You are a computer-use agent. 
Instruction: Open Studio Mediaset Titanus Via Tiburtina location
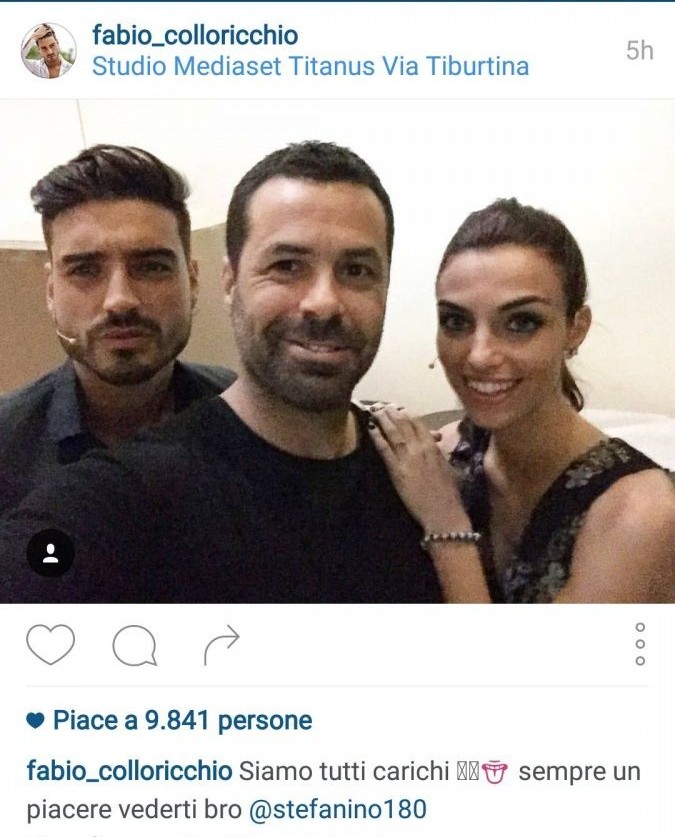[x=310, y=68]
